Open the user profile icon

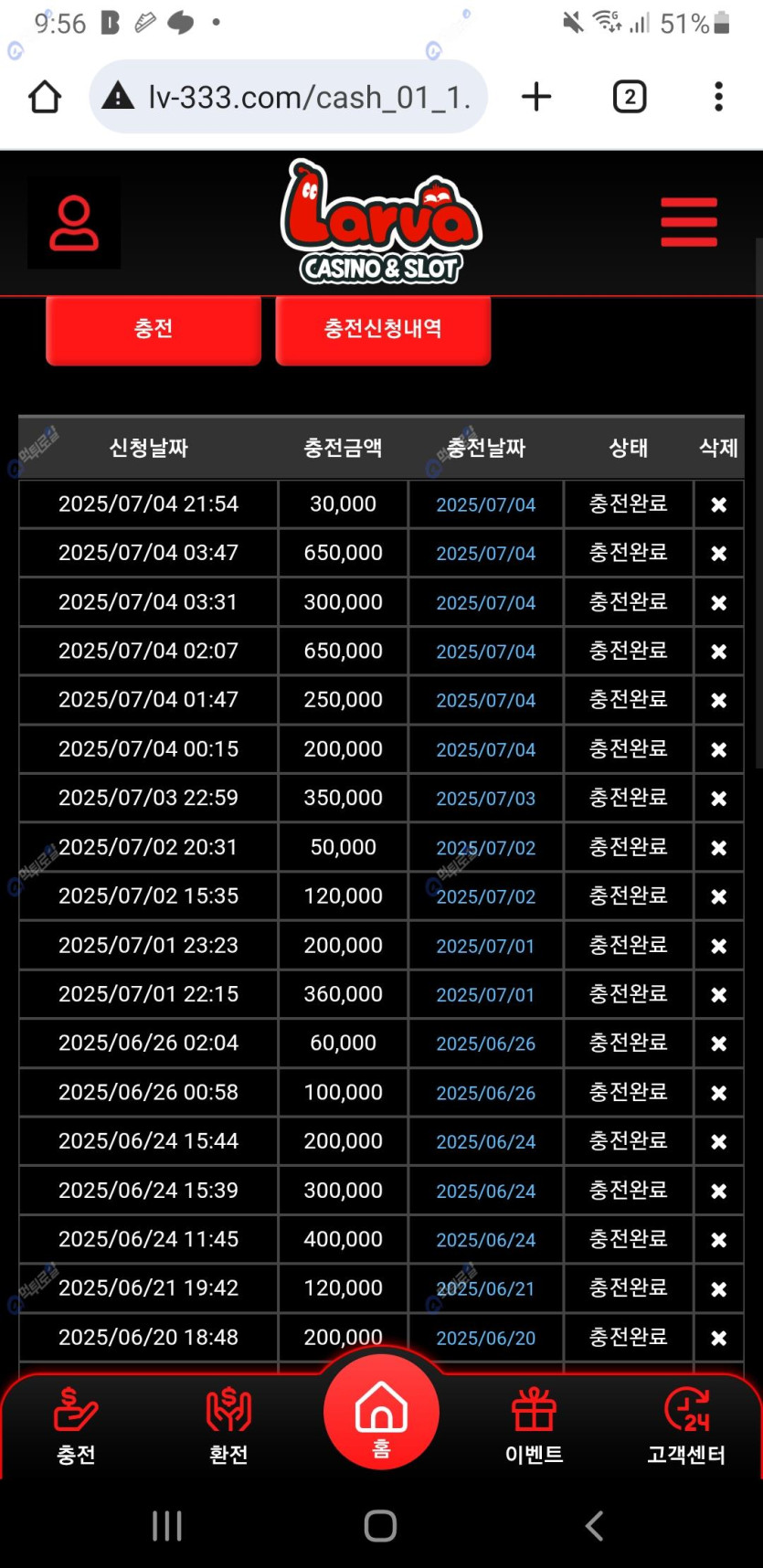tap(74, 223)
